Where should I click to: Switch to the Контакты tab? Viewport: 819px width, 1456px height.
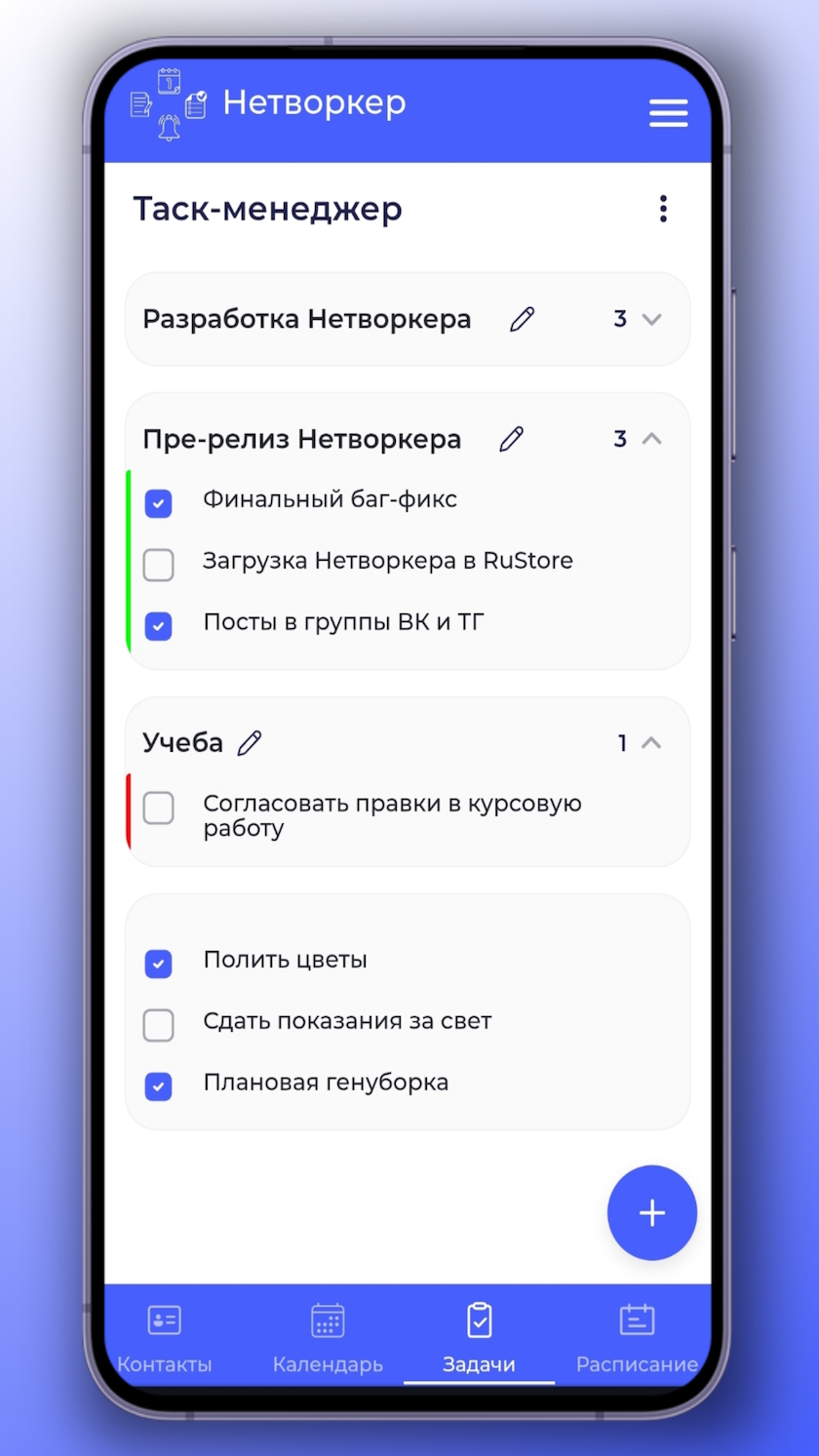click(164, 1336)
